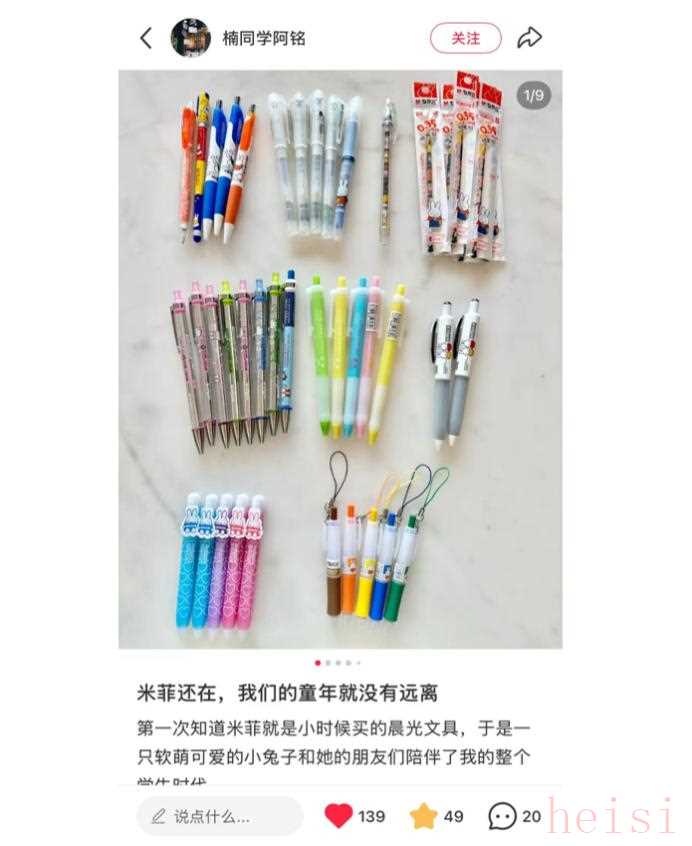Tap the 说点什么 comment field
This screenshot has height=846, width=692.
pos(220,816)
